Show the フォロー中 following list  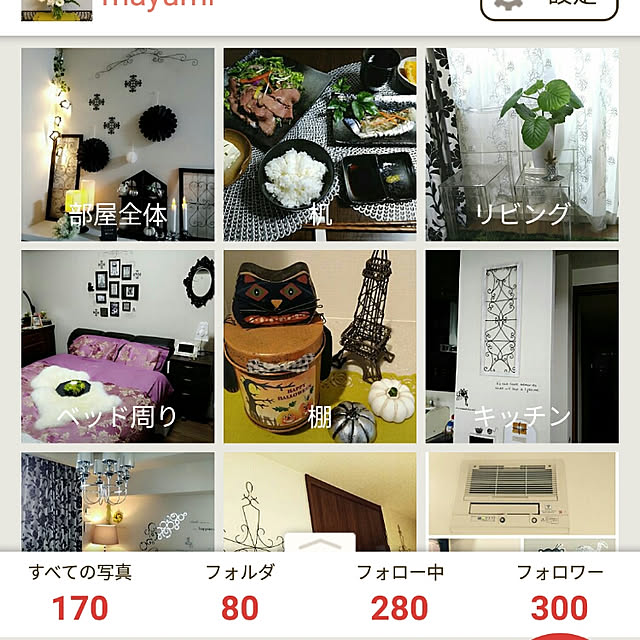400,593
